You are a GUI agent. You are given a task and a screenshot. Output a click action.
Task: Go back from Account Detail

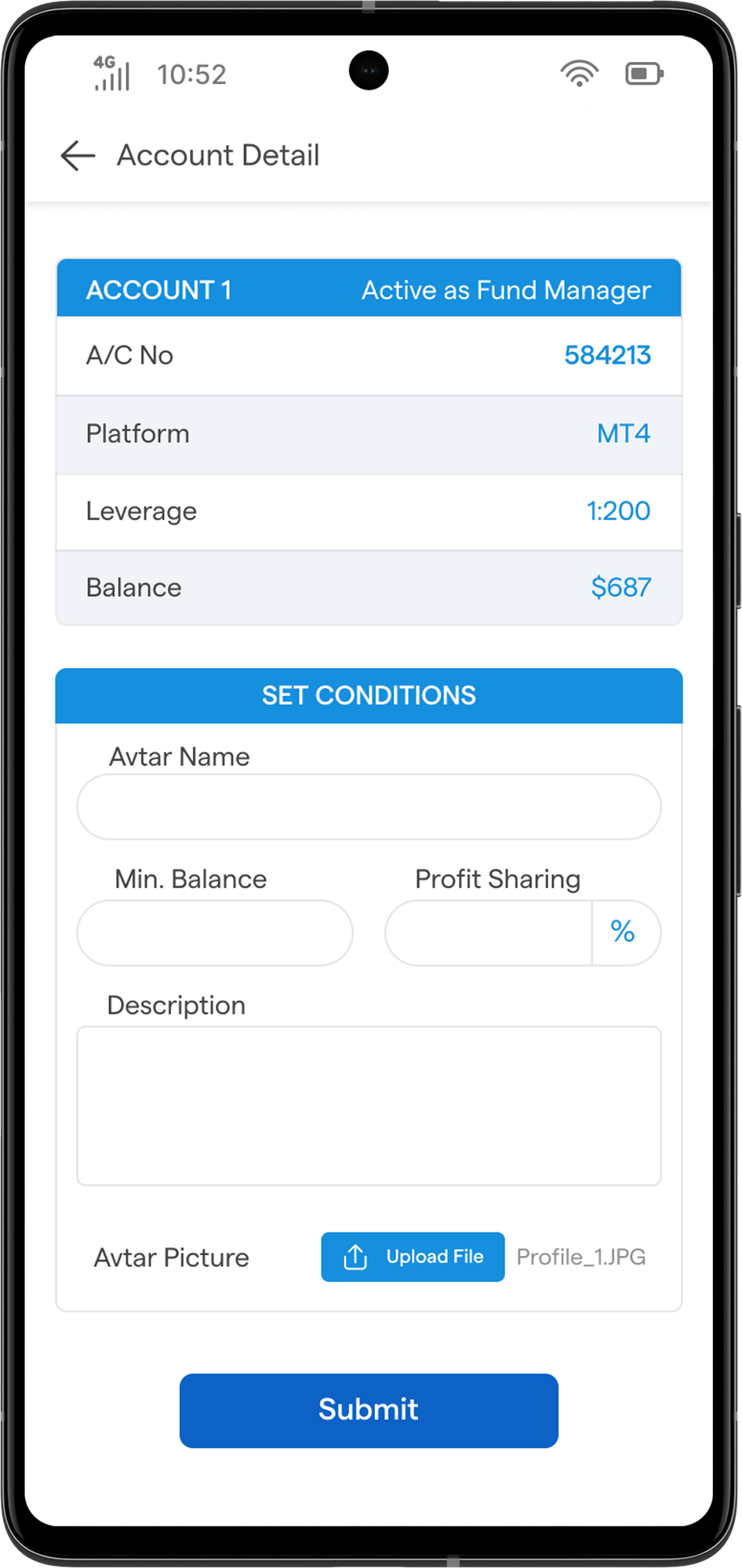78,155
